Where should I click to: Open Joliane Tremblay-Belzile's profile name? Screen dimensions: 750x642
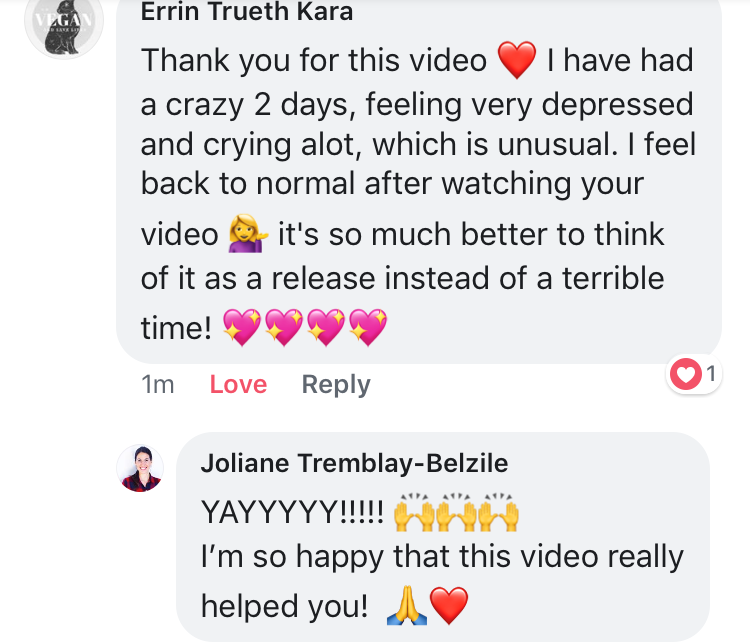pos(354,463)
